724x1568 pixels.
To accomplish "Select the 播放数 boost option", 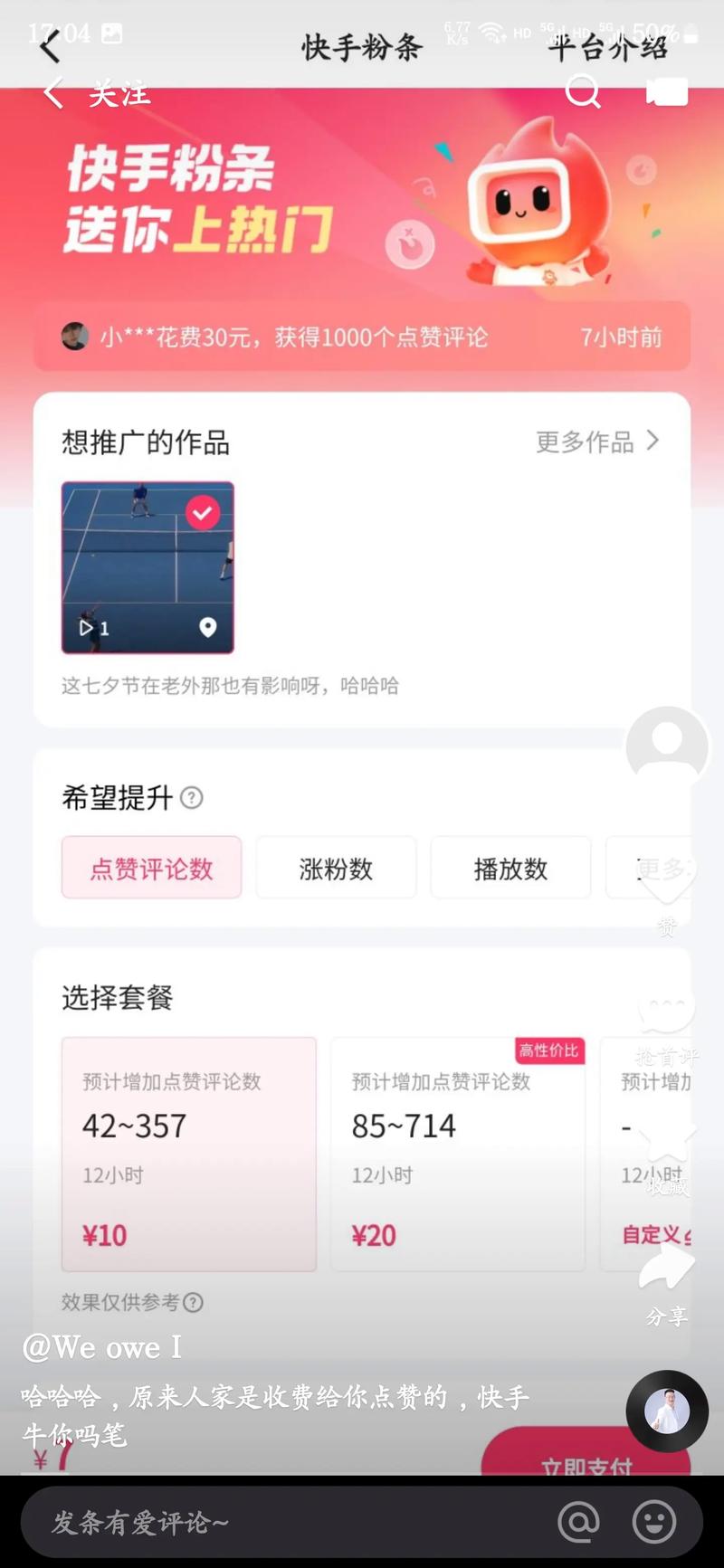I will click(x=510, y=868).
